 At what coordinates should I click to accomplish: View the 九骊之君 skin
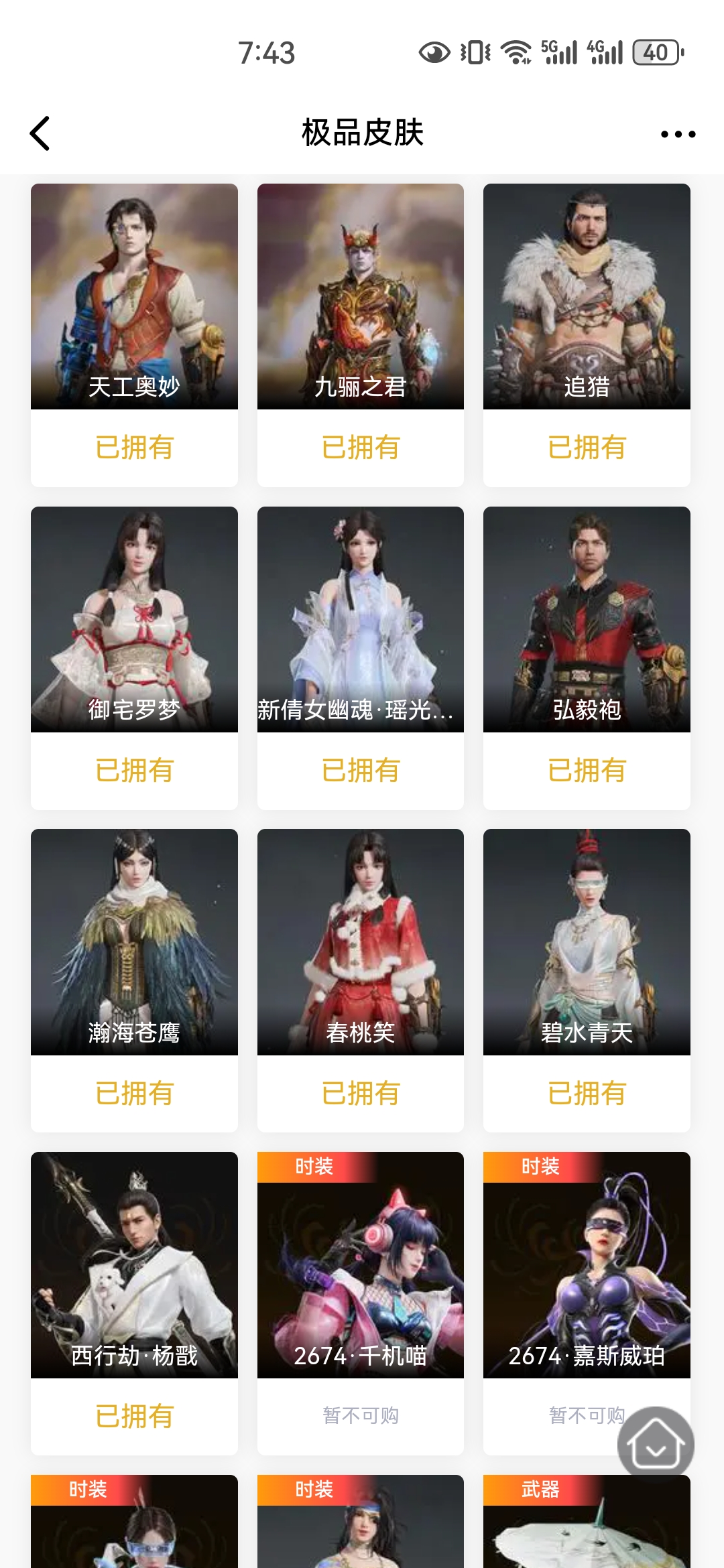pyautogui.click(x=361, y=297)
